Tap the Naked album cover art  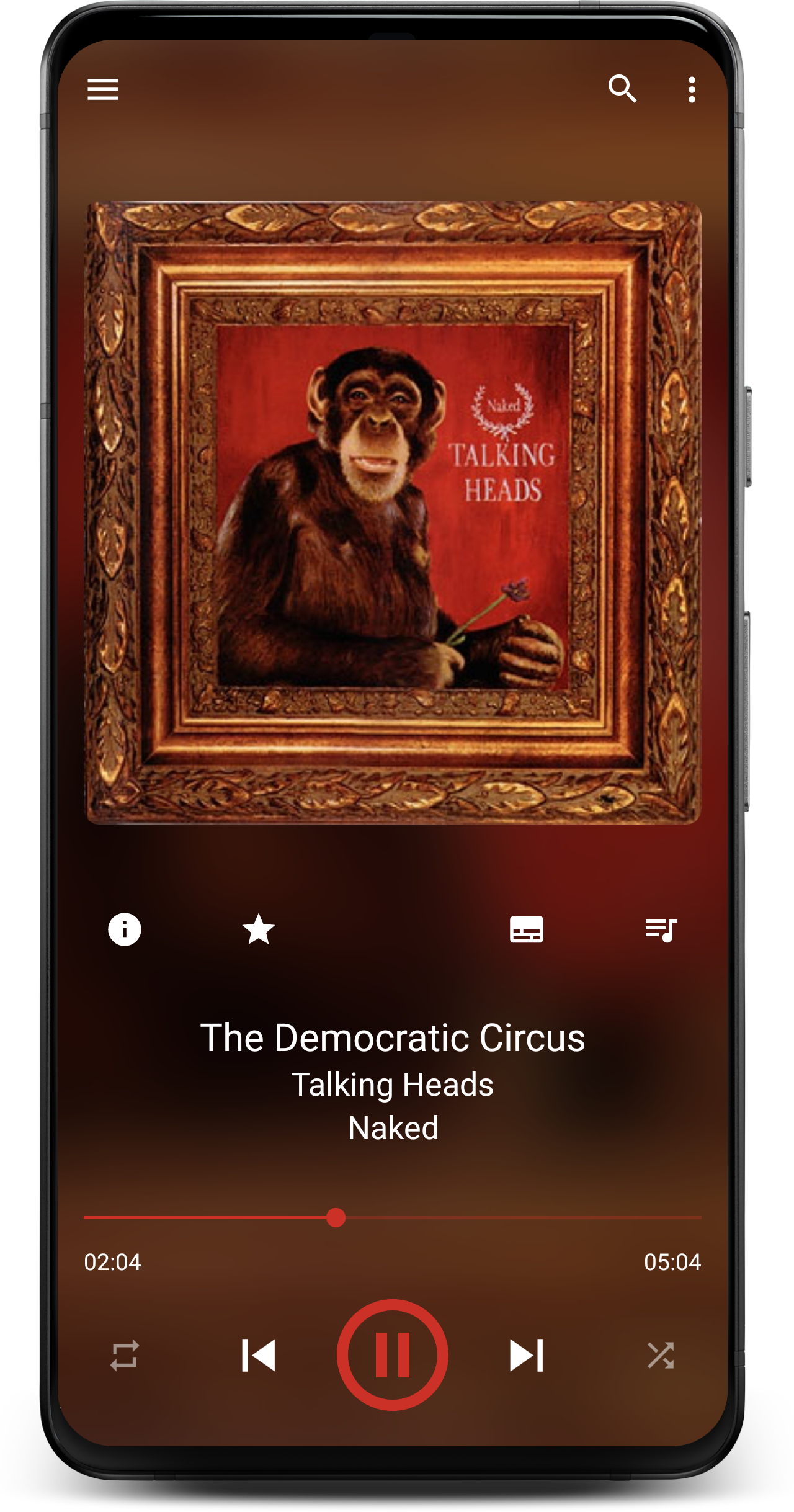click(393, 512)
